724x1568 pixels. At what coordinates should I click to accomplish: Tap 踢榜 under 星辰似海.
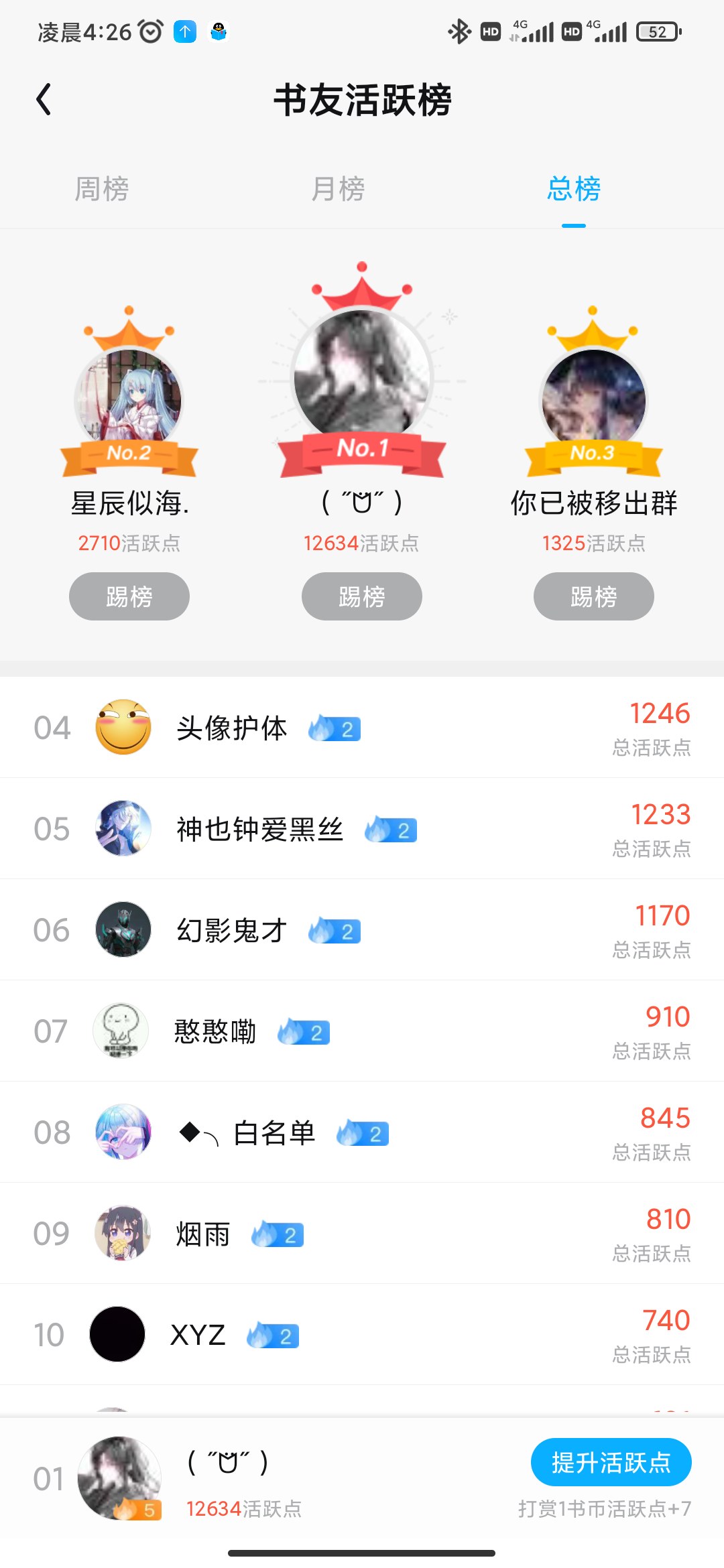click(x=129, y=596)
